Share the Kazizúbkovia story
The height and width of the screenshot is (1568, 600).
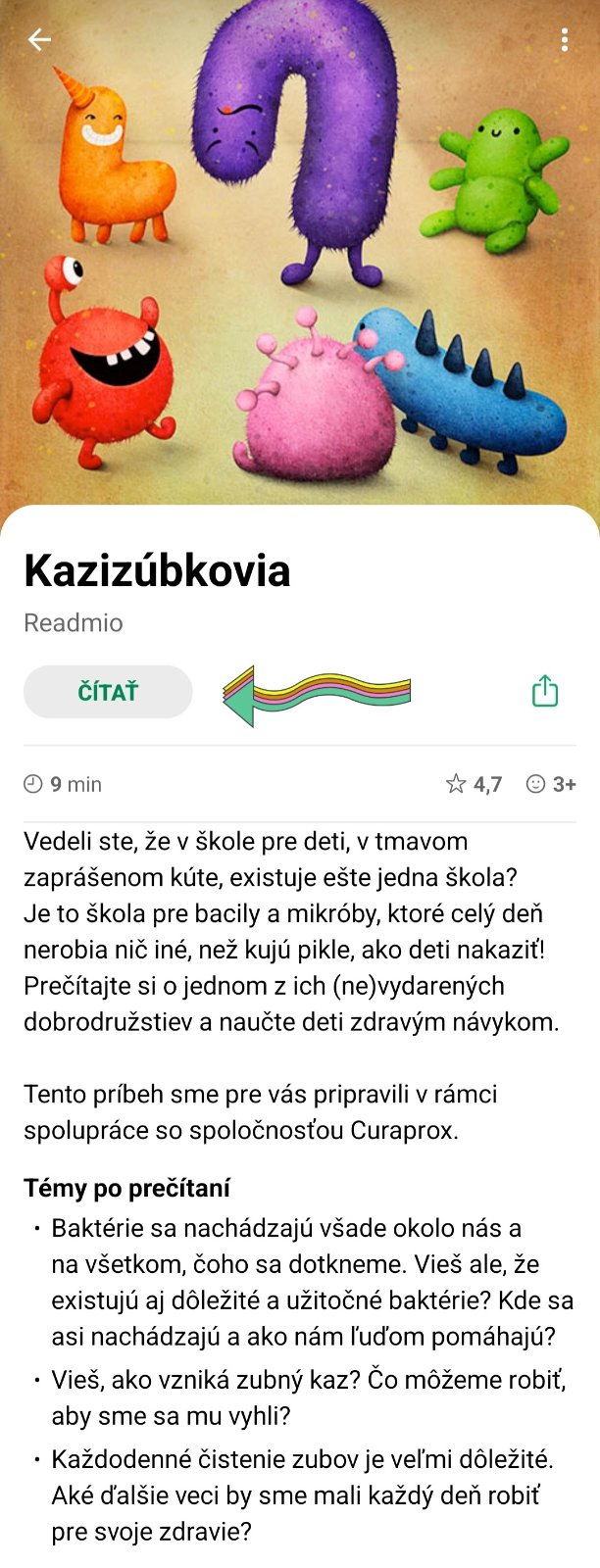point(545,691)
